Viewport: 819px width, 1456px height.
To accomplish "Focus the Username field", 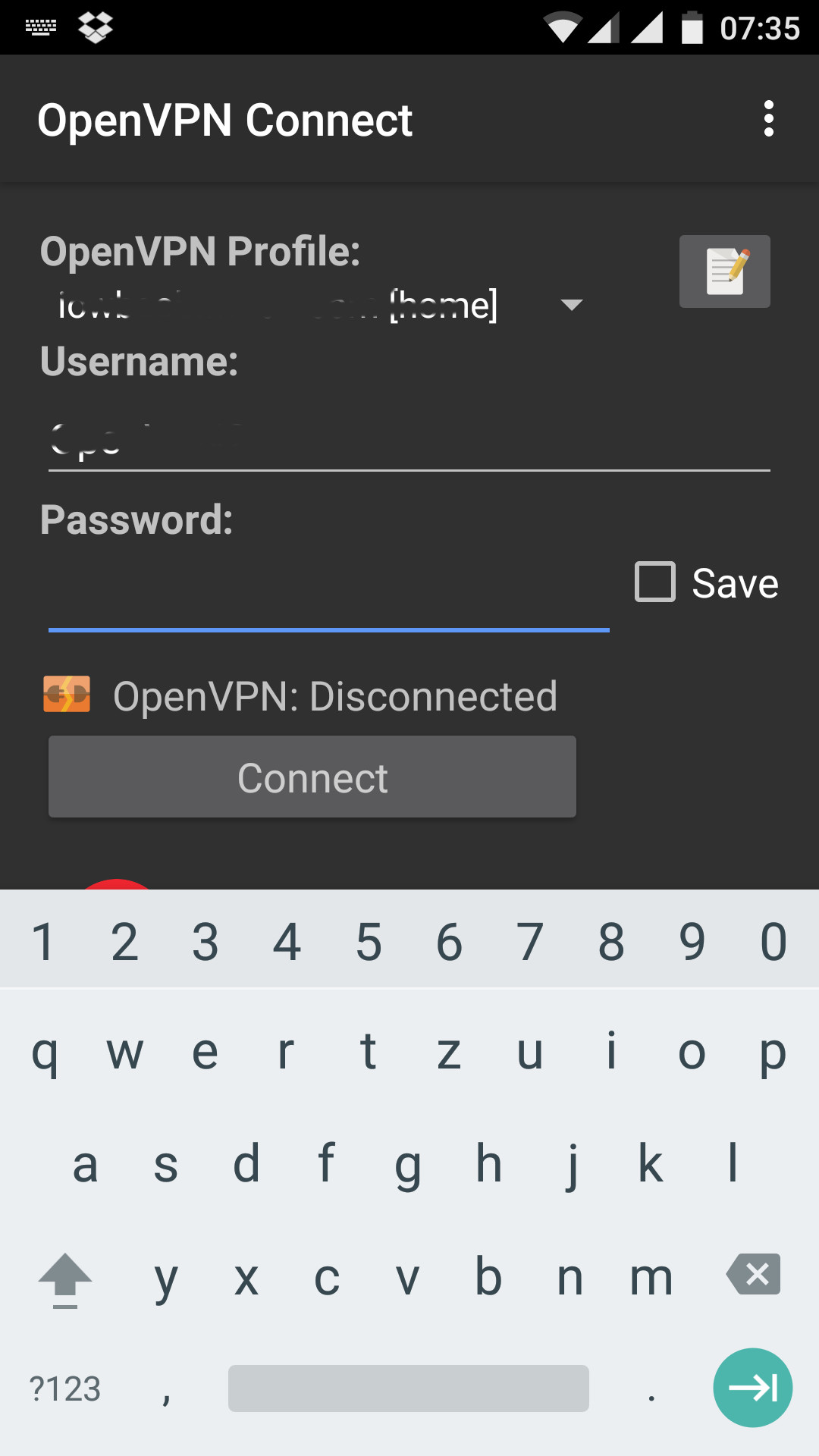I will [x=409, y=440].
